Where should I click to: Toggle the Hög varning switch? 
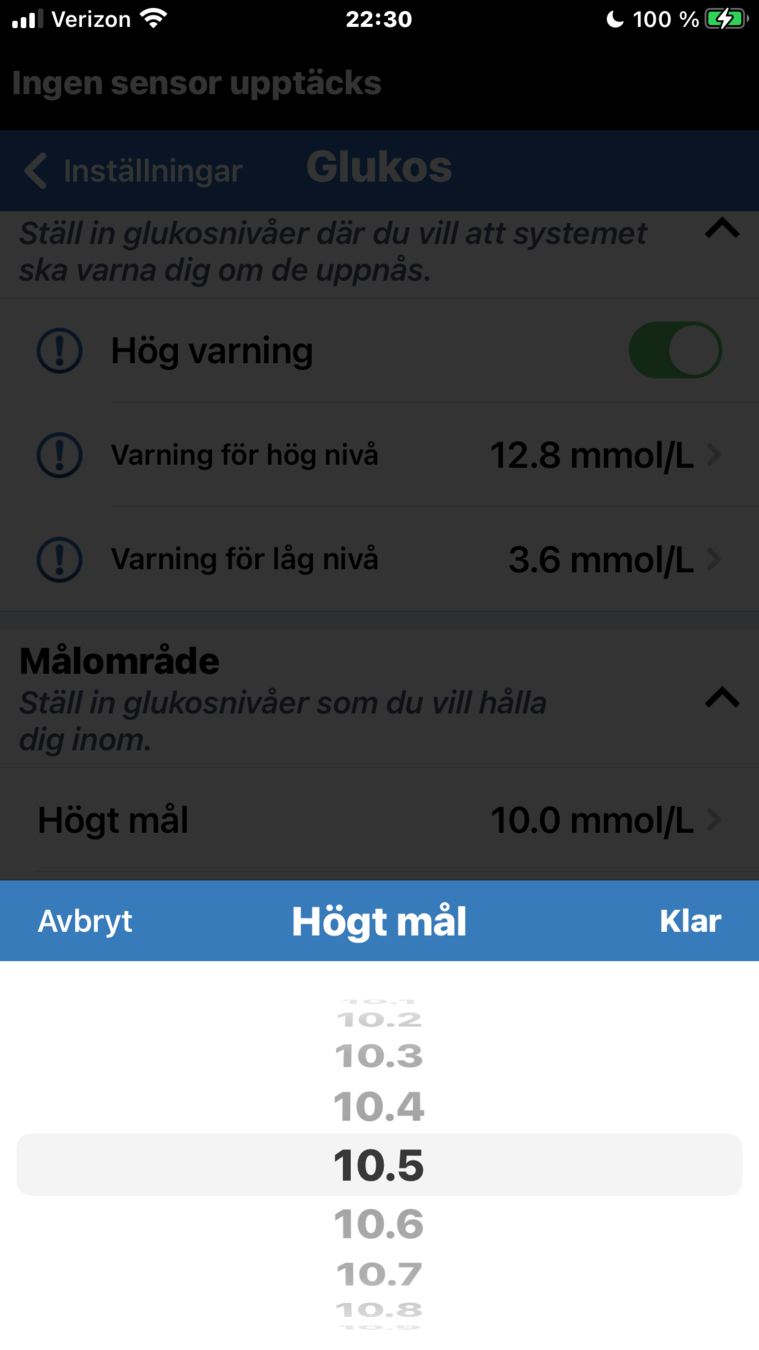(x=674, y=350)
